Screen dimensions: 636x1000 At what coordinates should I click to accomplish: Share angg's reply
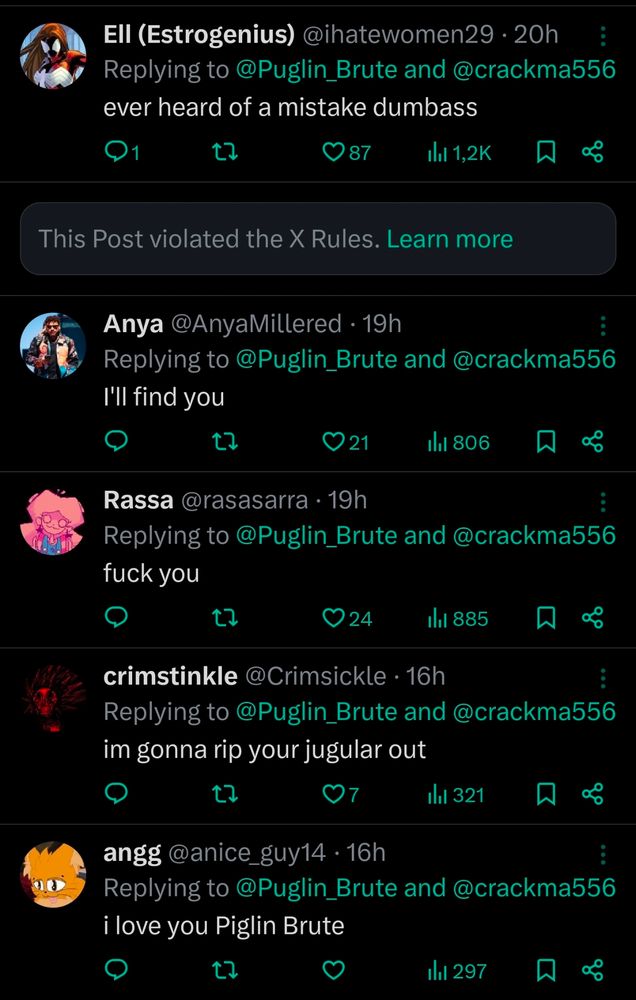(x=592, y=970)
